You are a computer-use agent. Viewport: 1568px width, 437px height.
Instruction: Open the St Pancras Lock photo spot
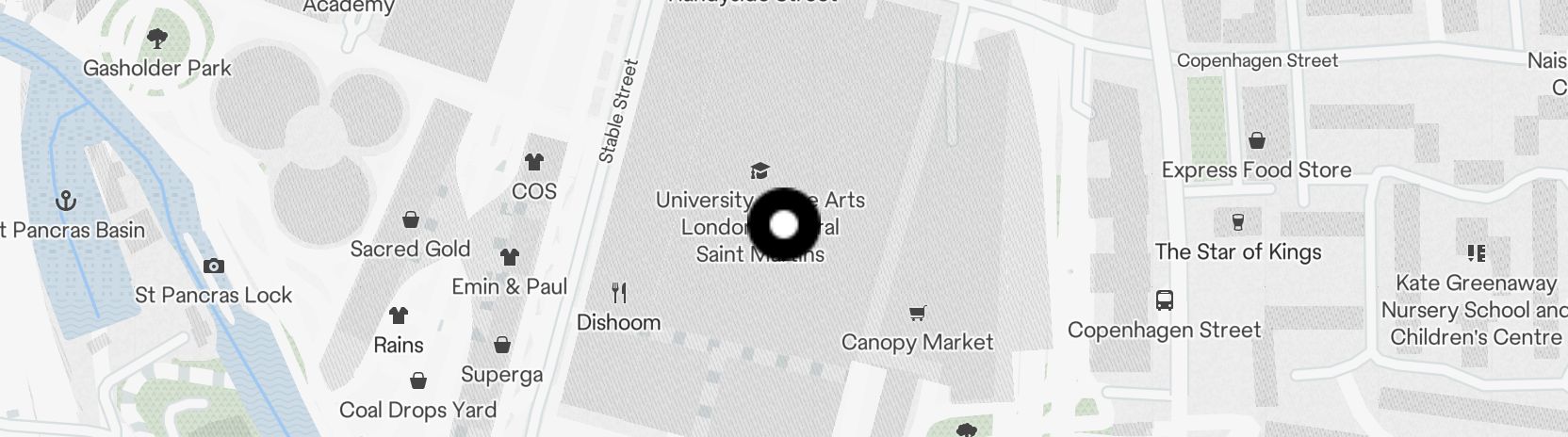(214, 267)
